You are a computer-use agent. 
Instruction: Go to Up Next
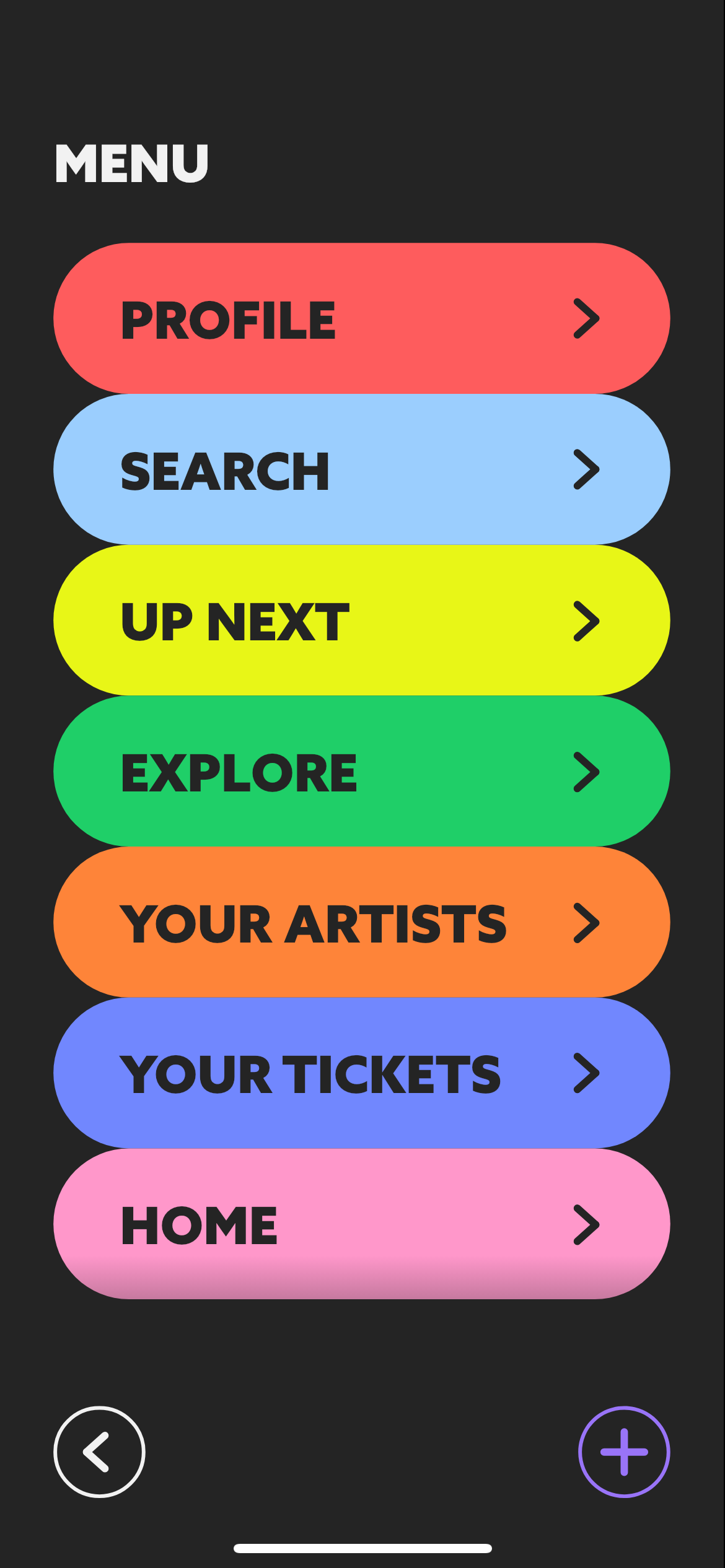(362, 621)
